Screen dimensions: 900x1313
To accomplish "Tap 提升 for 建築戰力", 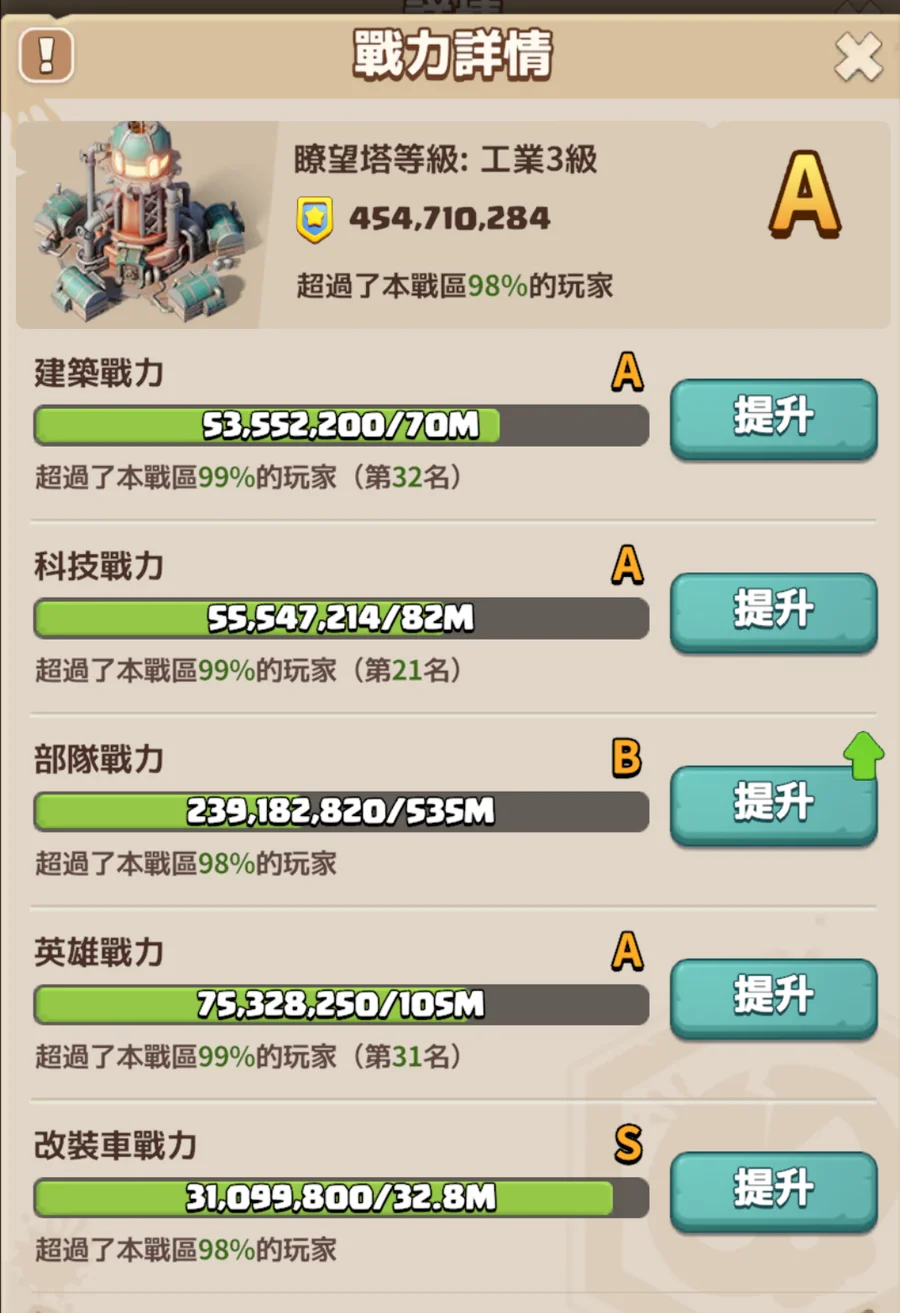I will point(773,417).
